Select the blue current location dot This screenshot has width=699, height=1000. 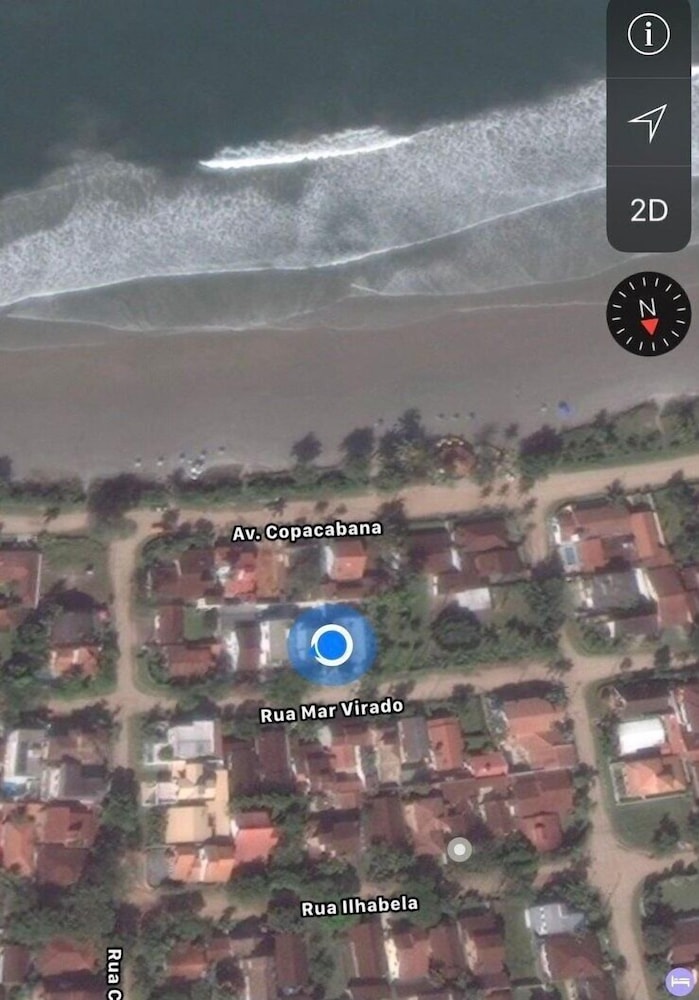331,645
